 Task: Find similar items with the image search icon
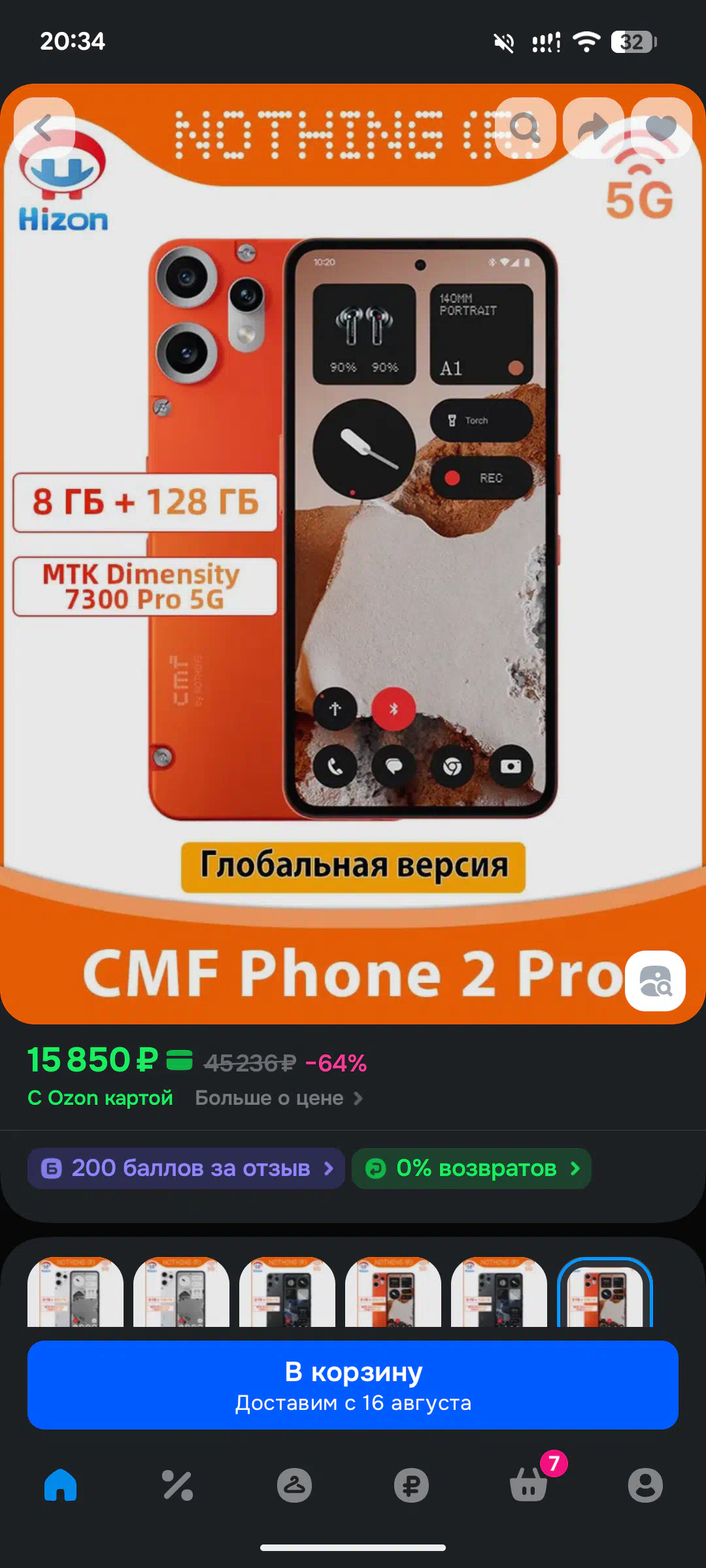[656, 981]
